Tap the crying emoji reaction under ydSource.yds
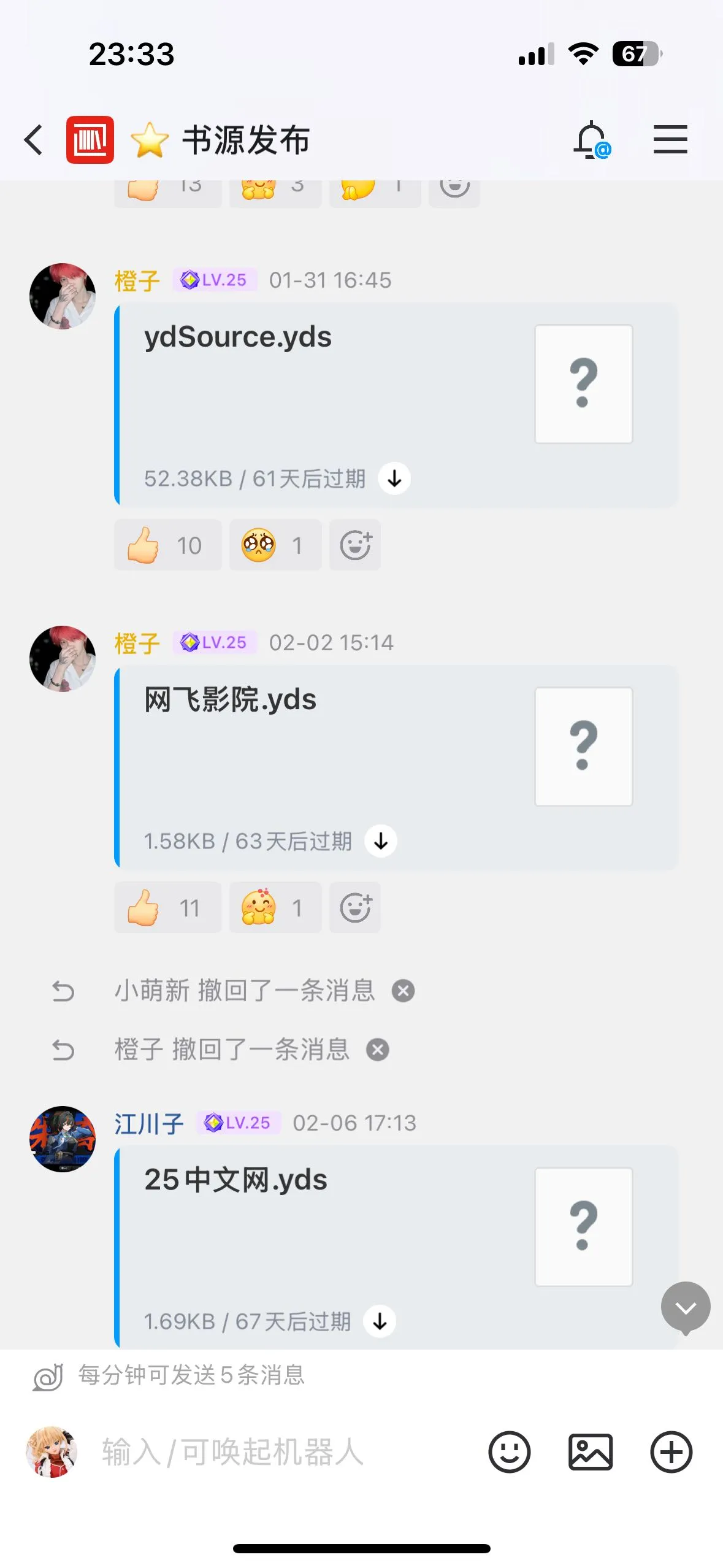Screen dimensions: 723x1568 click(275, 545)
